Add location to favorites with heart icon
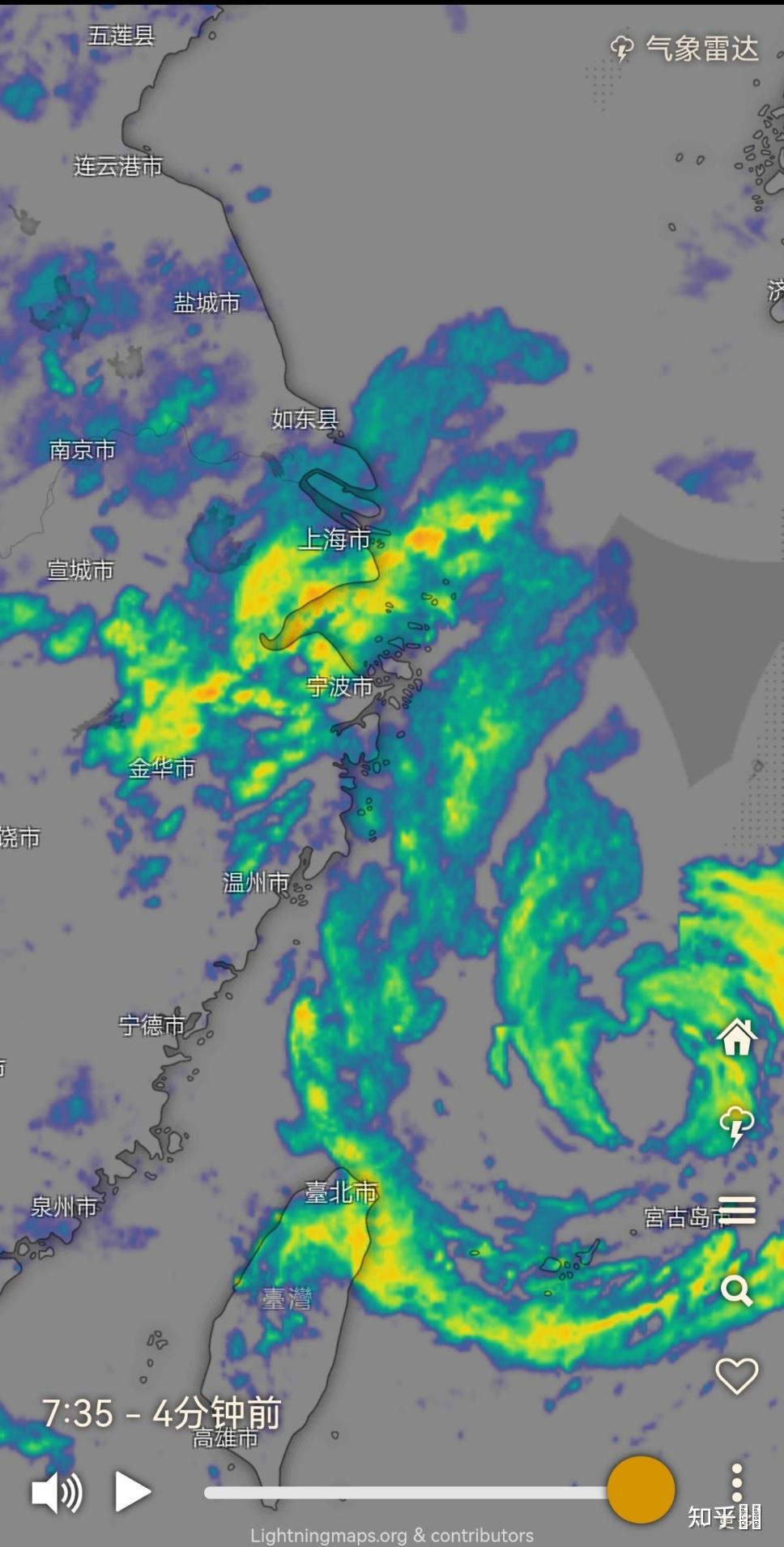 point(736,1375)
